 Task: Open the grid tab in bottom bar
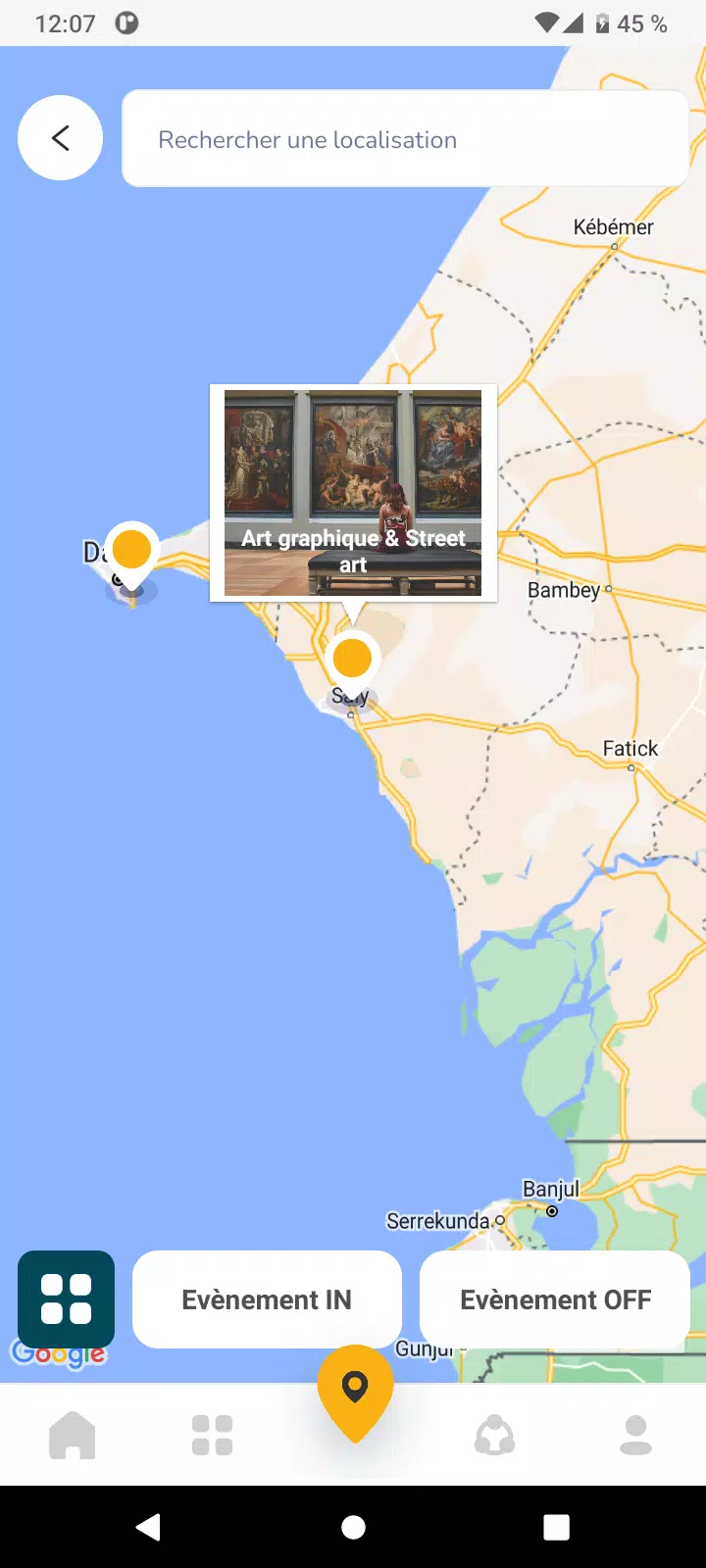tap(212, 1436)
